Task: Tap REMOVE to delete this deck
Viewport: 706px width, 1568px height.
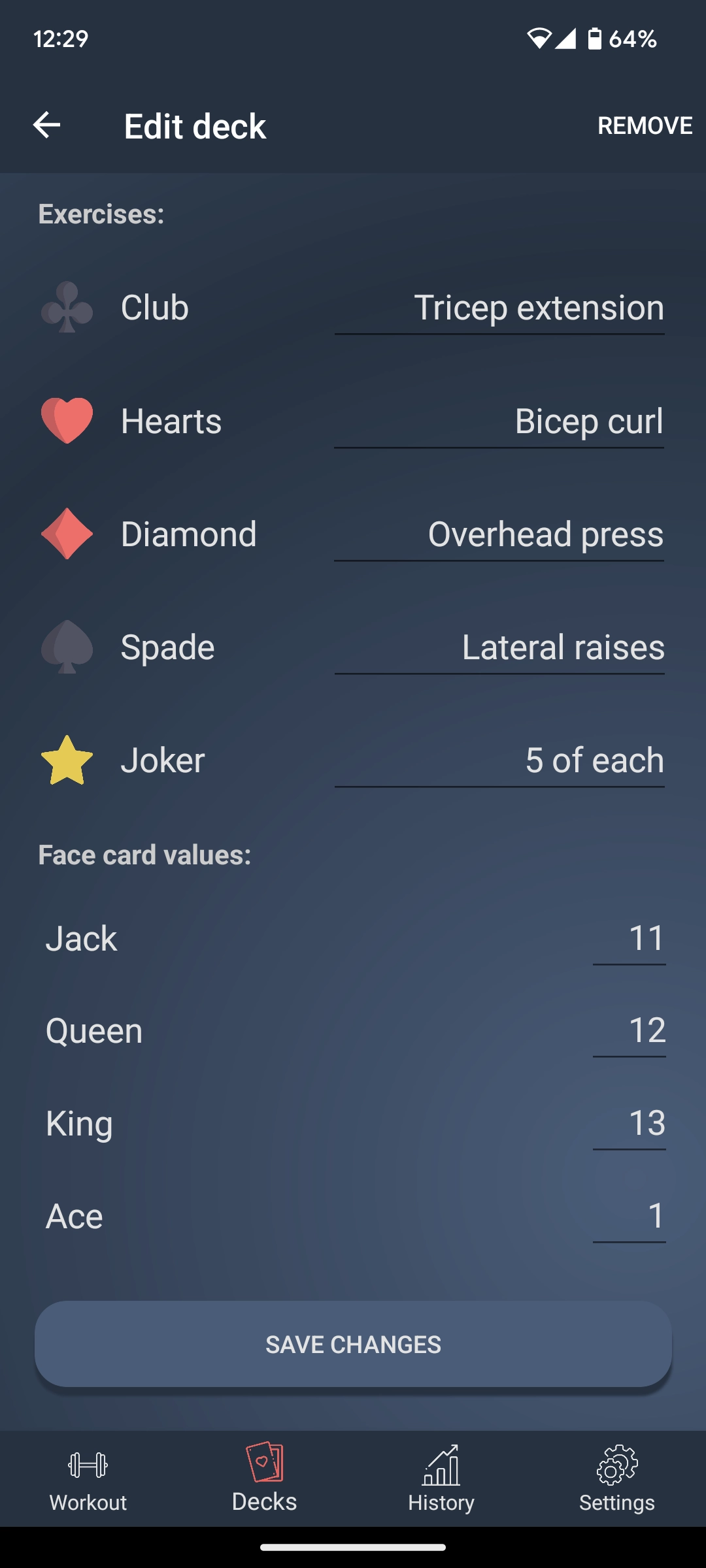Action: click(x=645, y=125)
